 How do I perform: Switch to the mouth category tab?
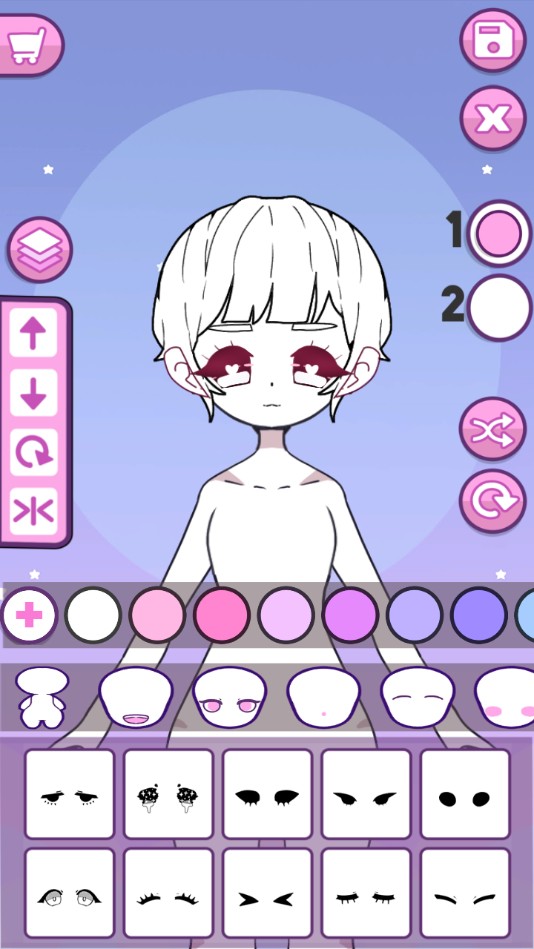tap(136, 697)
